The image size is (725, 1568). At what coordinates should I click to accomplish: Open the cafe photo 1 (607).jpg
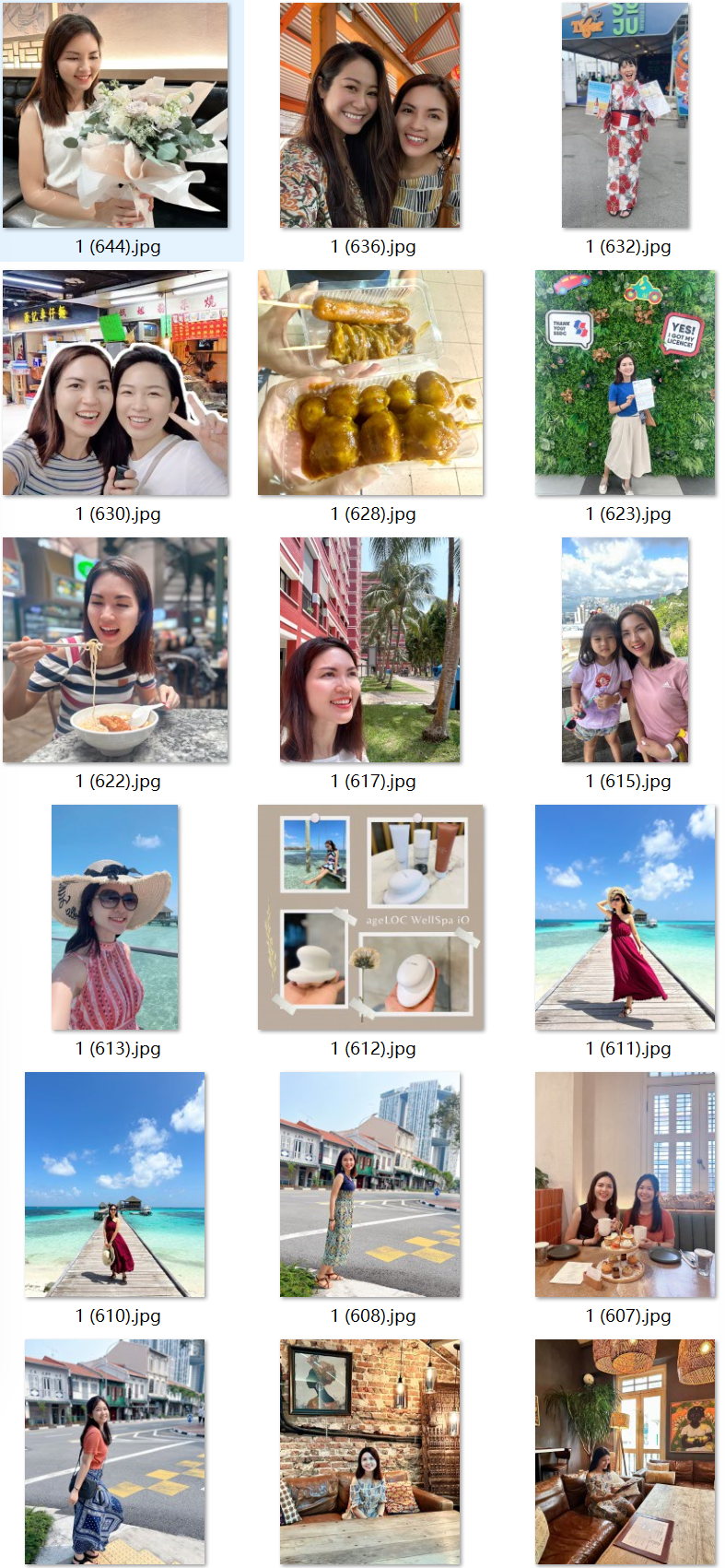click(x=626, y=1185)
